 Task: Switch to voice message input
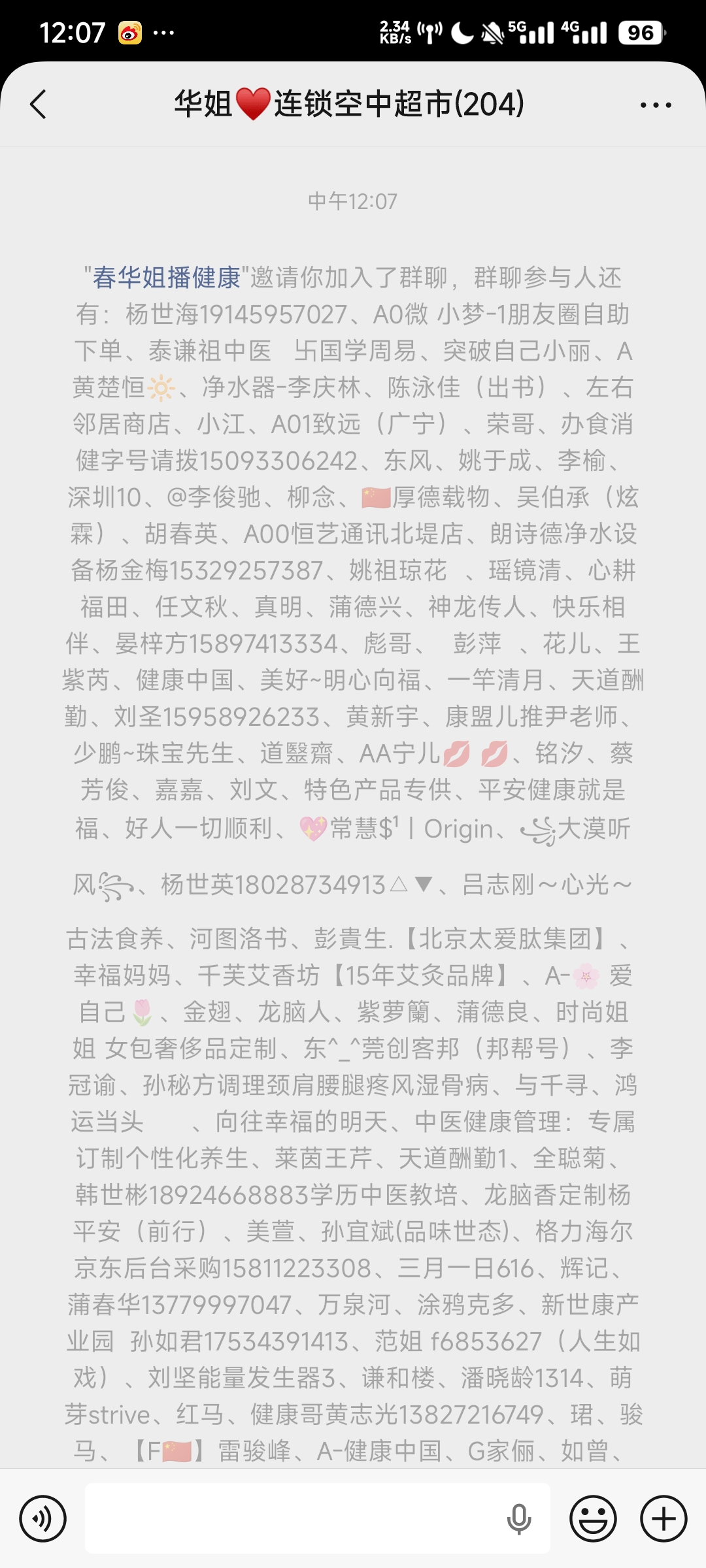(x=42, y=1519)
